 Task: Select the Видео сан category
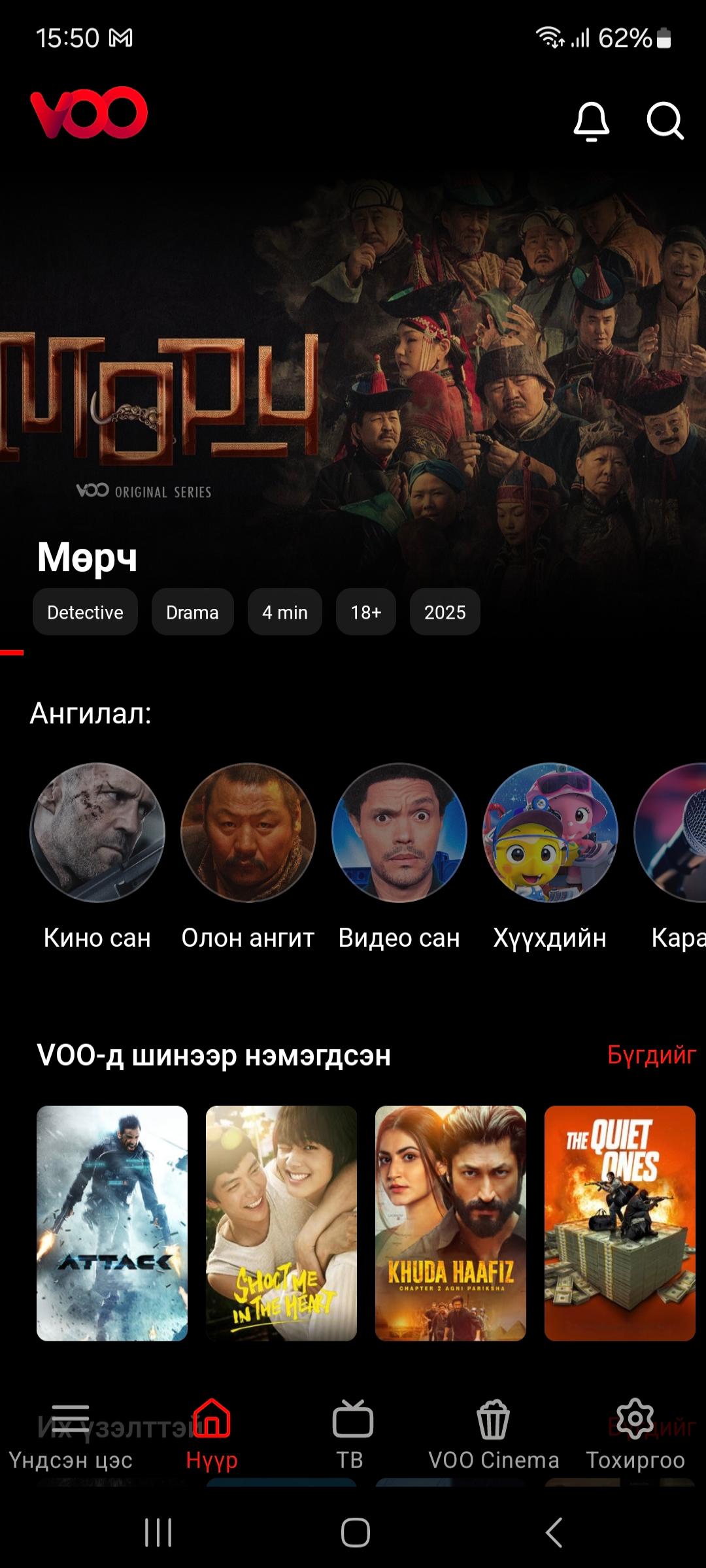click(x=399, y=833)
